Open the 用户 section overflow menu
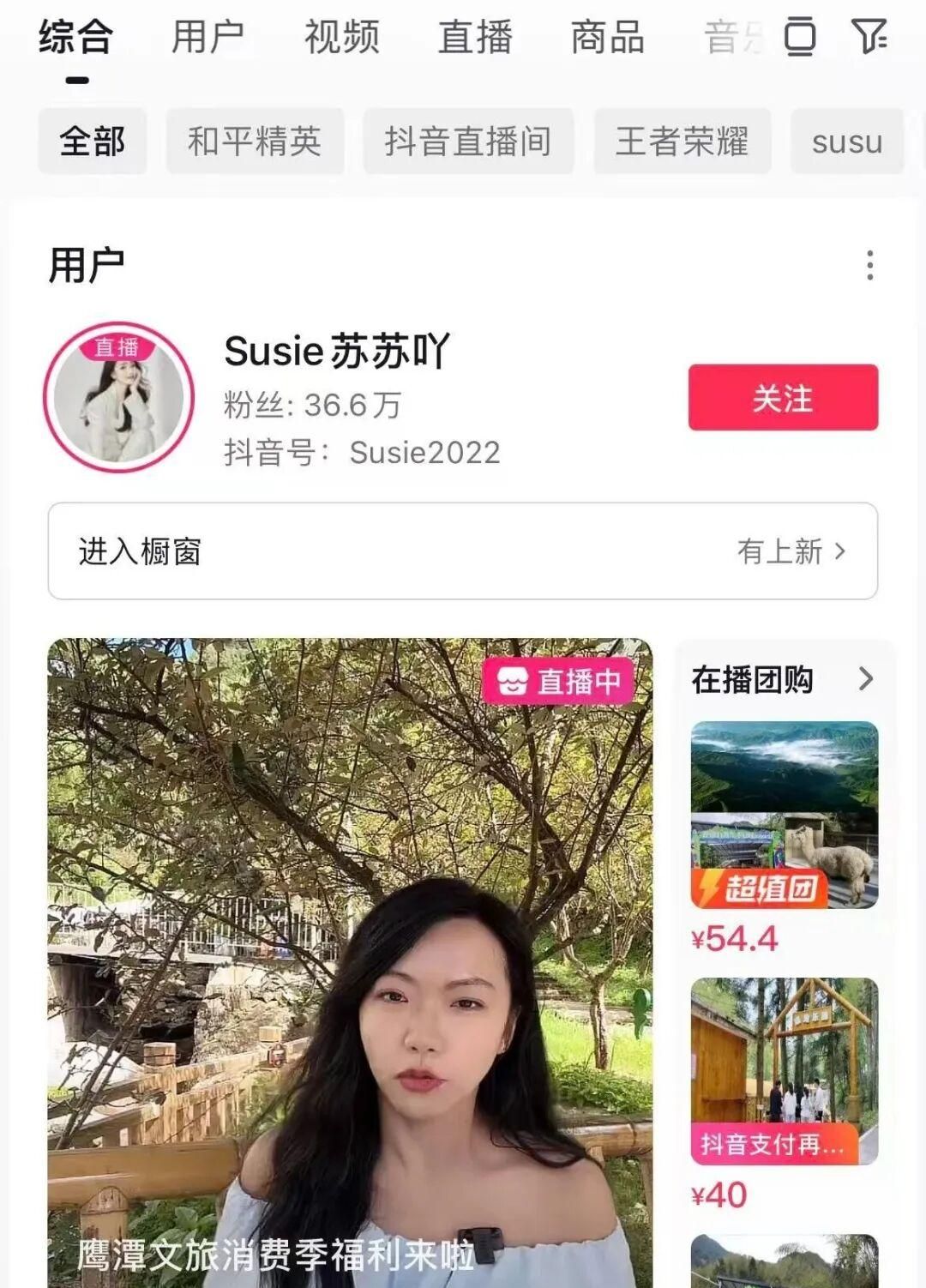This screenshot has height=1288, width=926. [869, 266]
